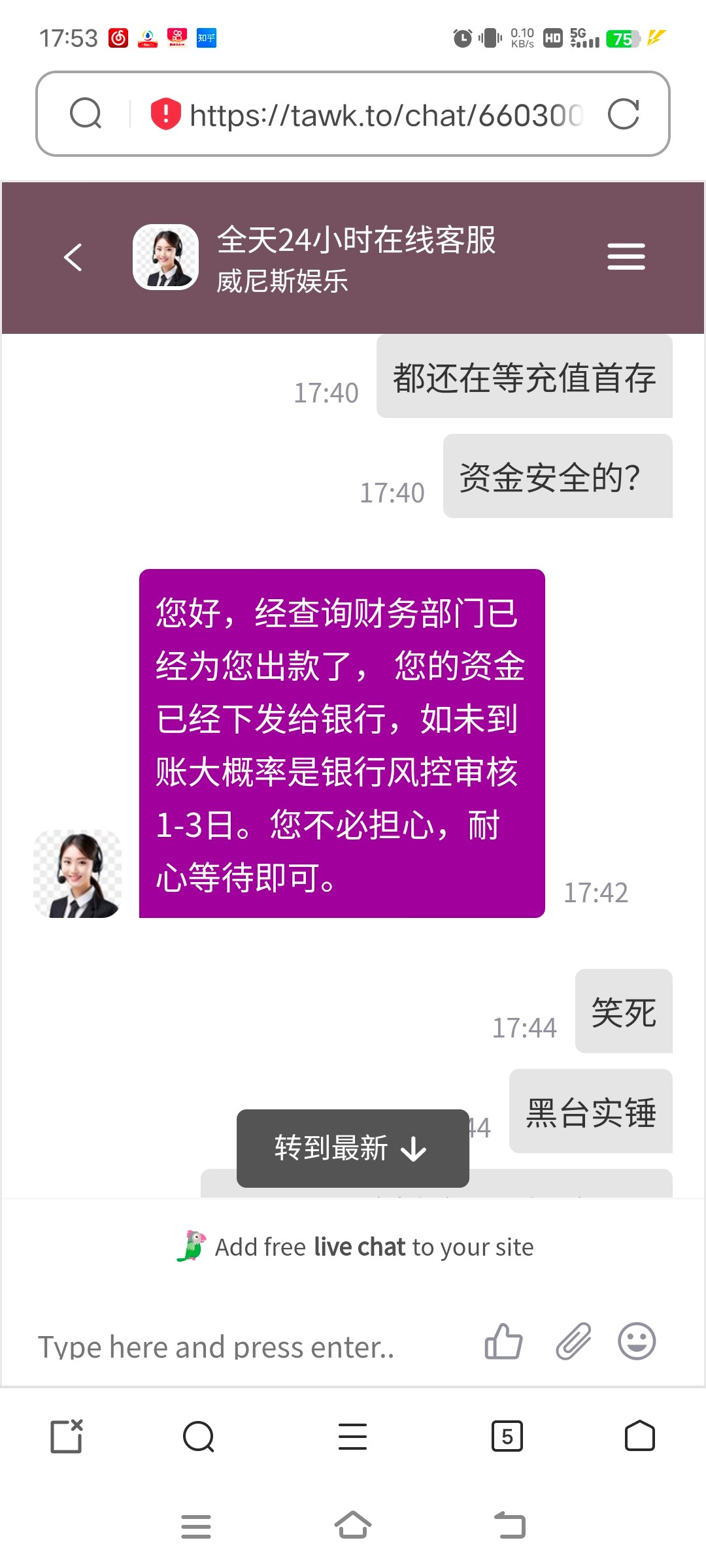This screenshot has height=1568, width=706.
Task: Send a thumbs up rating
Action: 503,1342
